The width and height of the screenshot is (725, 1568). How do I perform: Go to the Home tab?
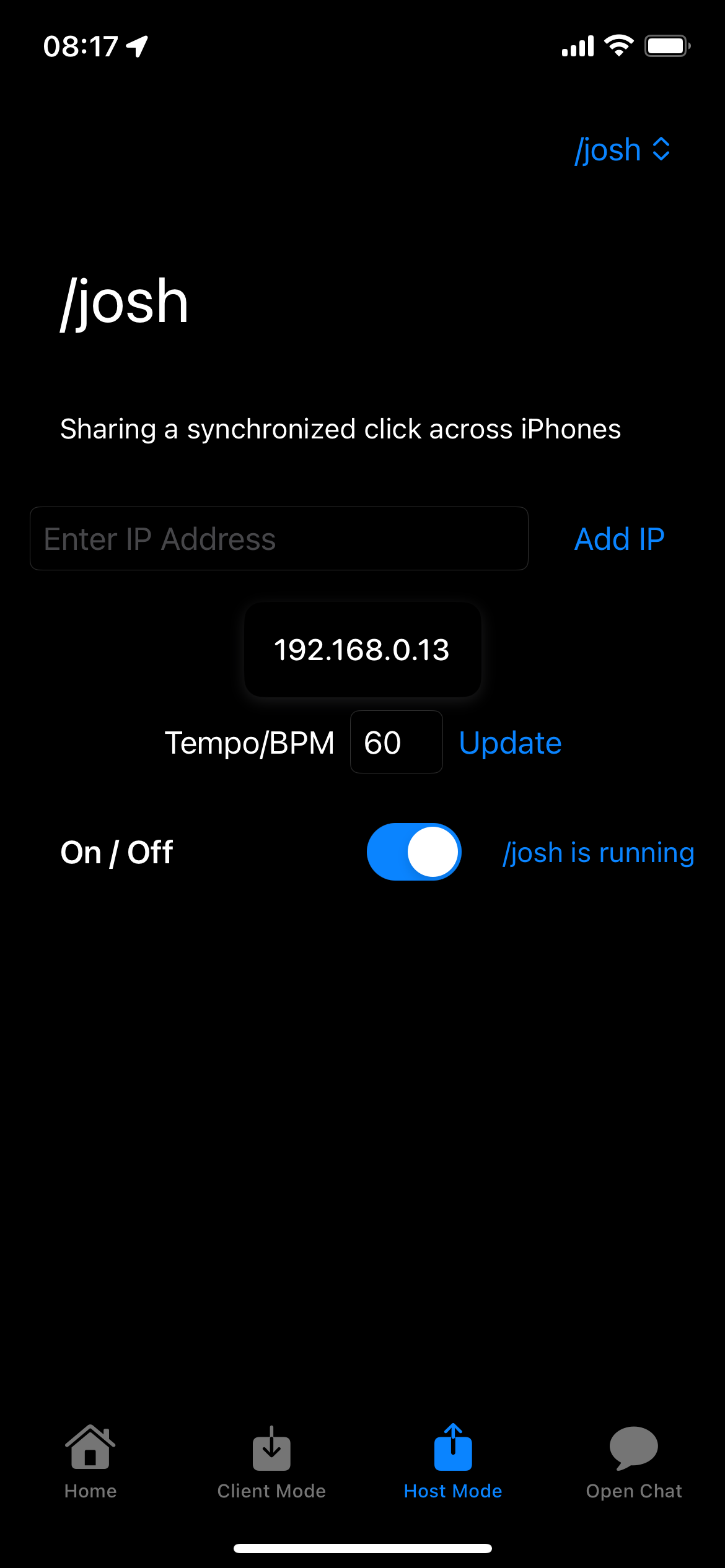click(x=90, y=1461)
